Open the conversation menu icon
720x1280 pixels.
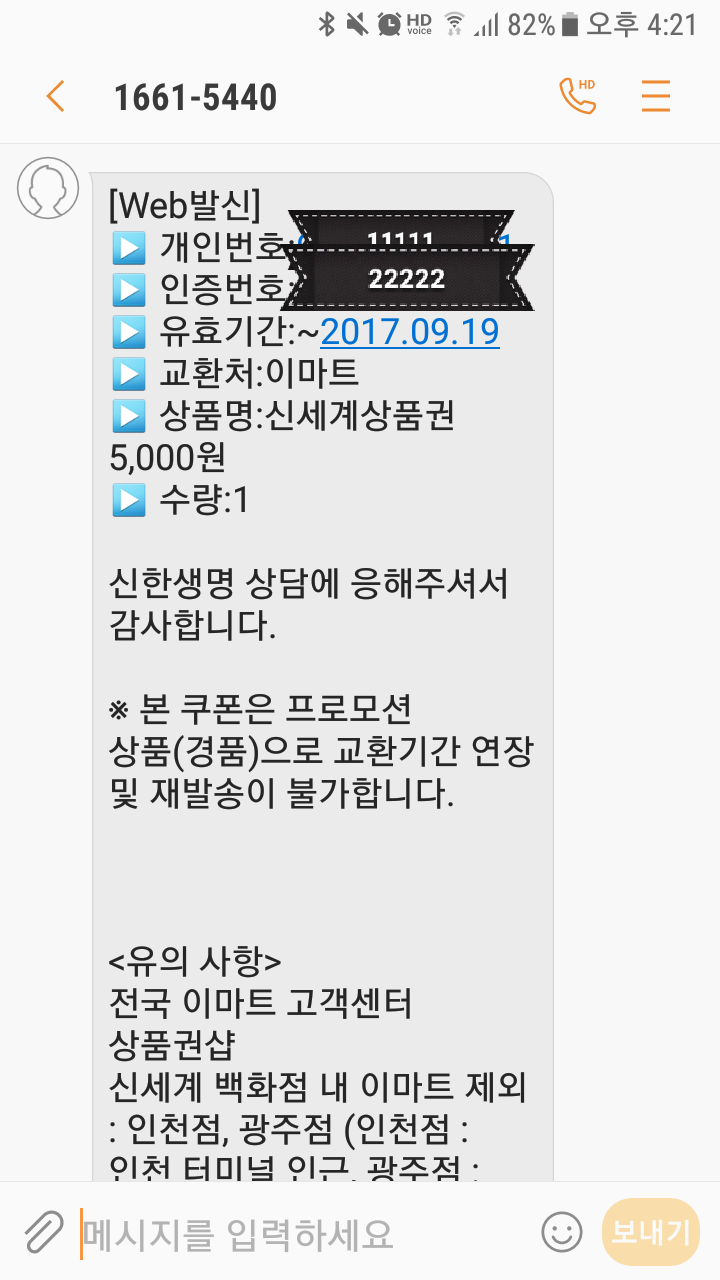(x=655, y=96)
